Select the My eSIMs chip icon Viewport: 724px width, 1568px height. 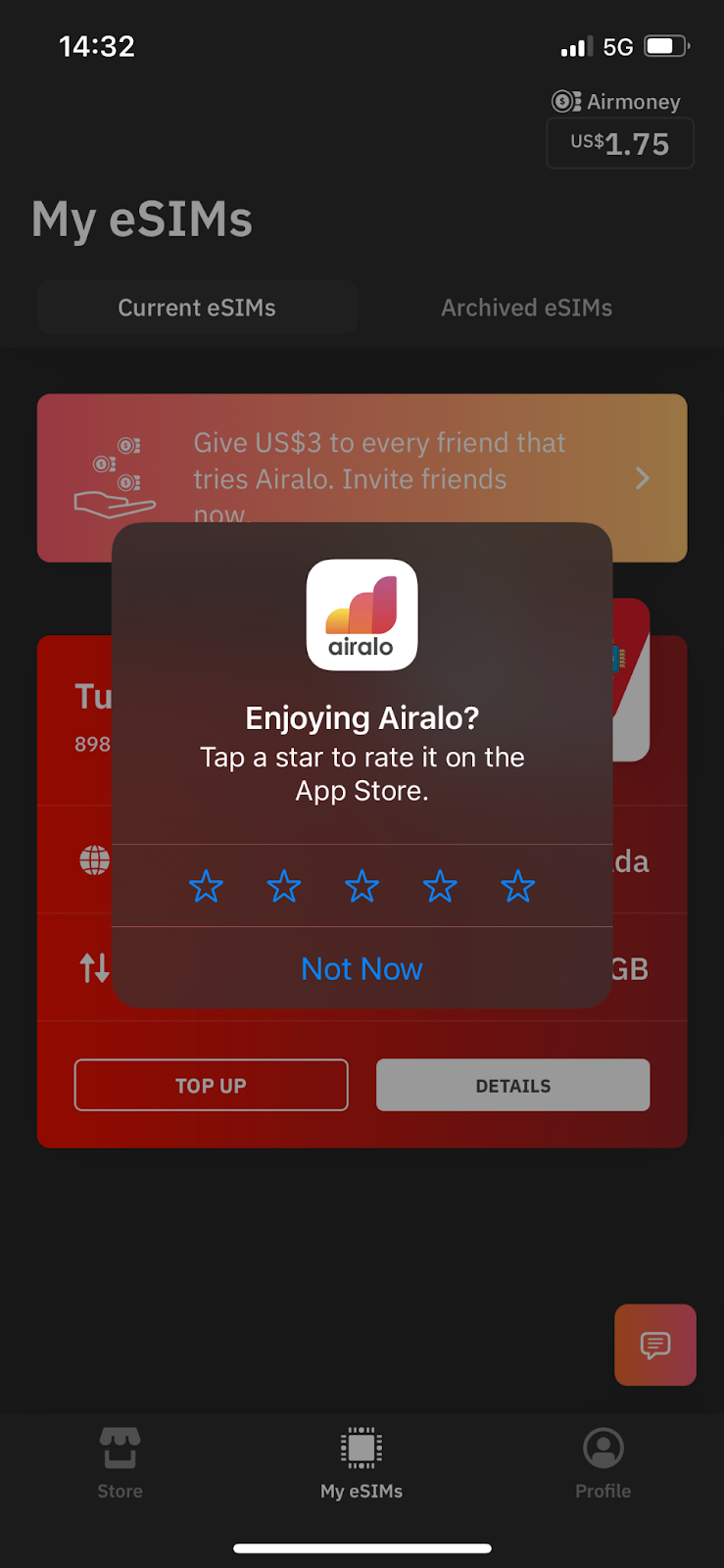tap(362, 1445)
